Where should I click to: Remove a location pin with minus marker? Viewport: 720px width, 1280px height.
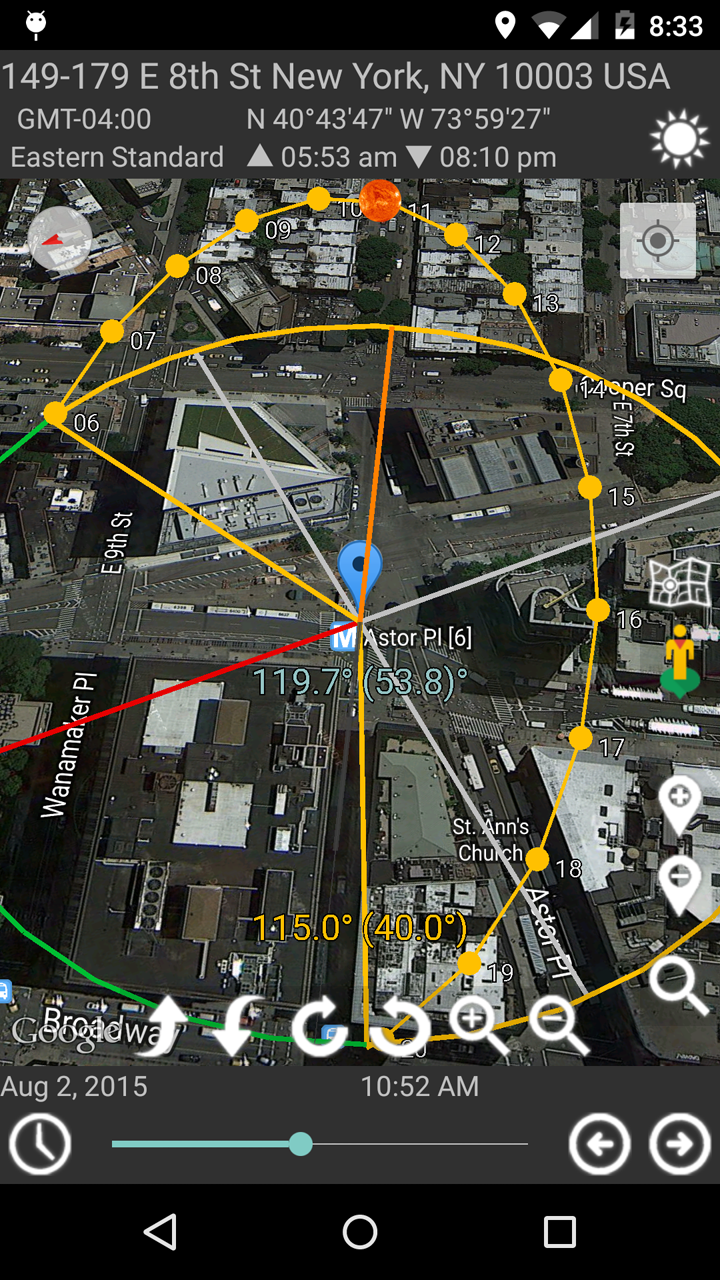tap(680, 884)
